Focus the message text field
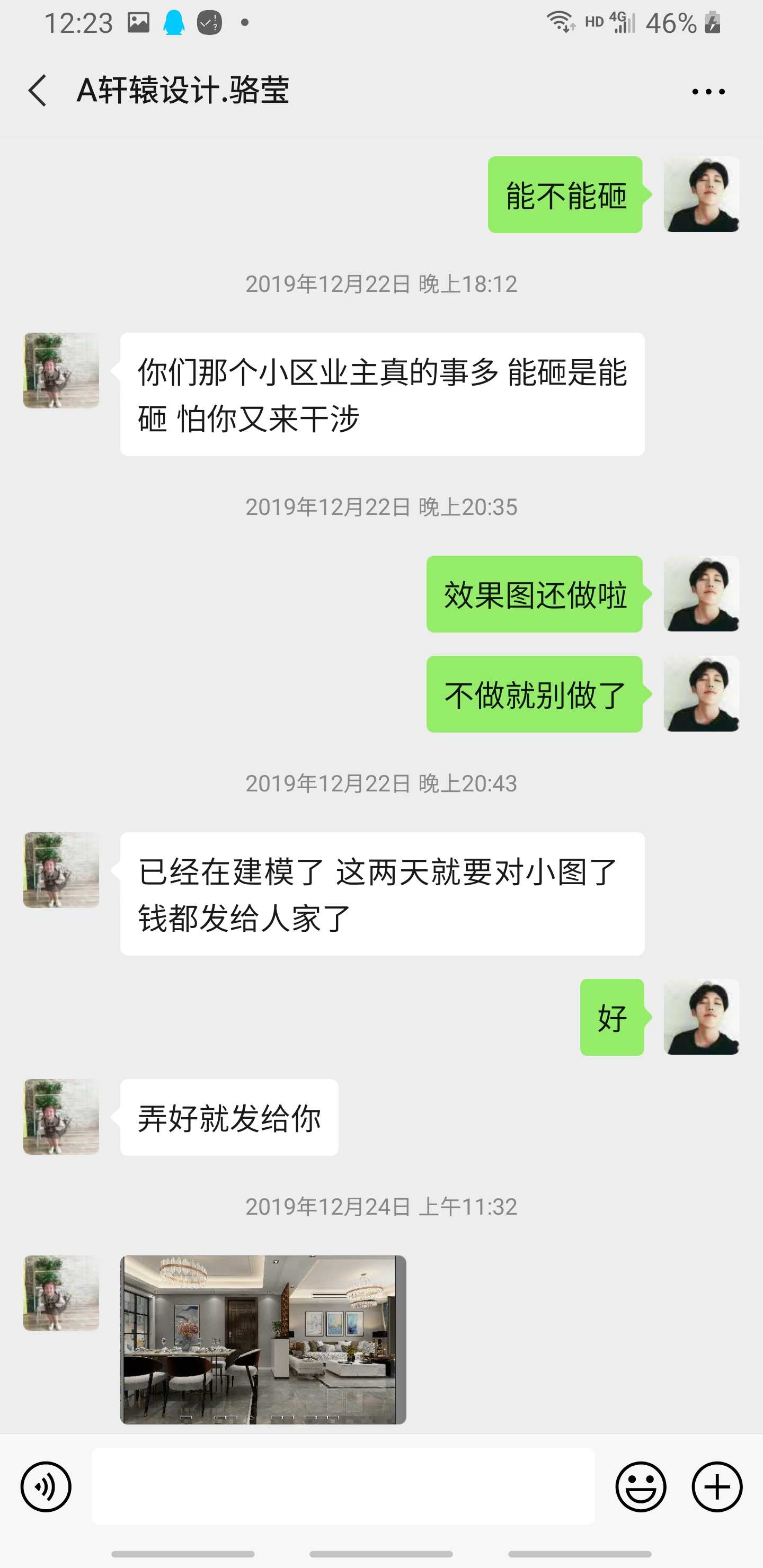The width and height of the screenshot is (763, 1568). 343,1486
